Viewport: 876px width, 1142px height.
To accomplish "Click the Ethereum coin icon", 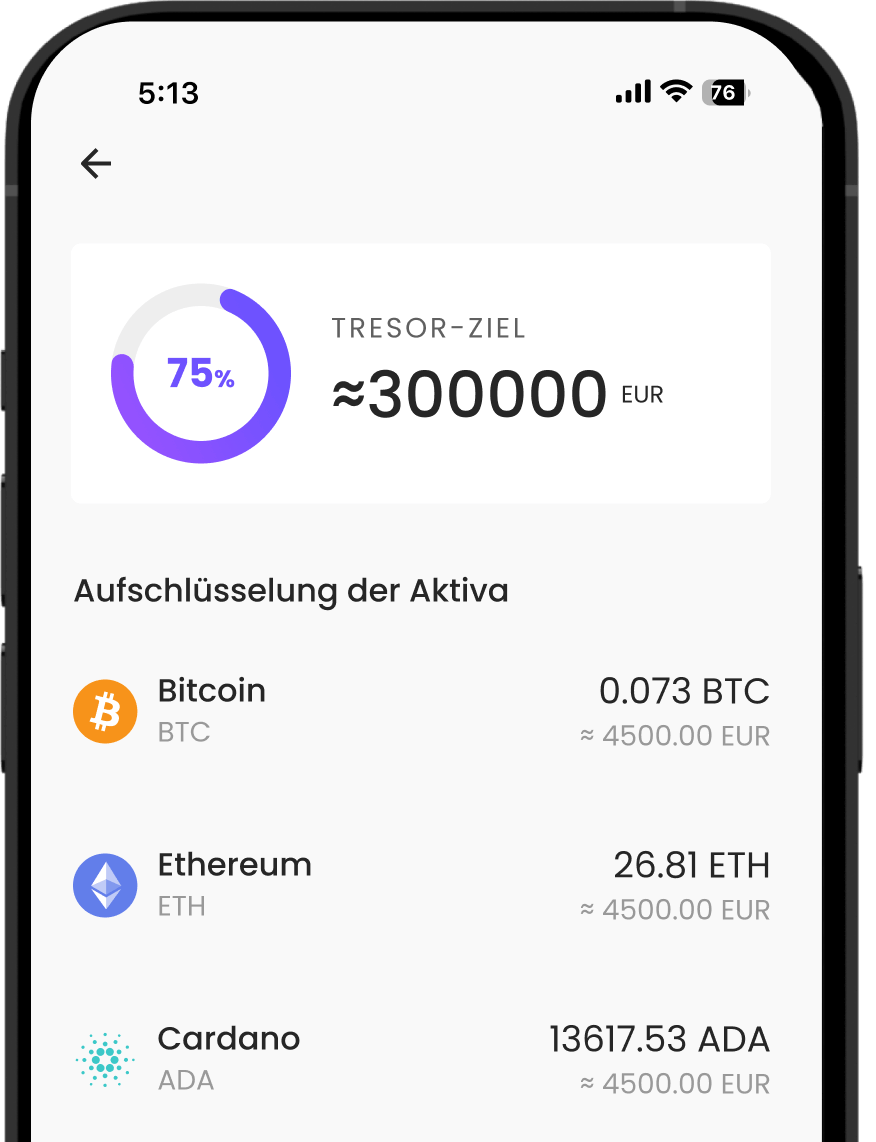I will (x=104, y=885).
